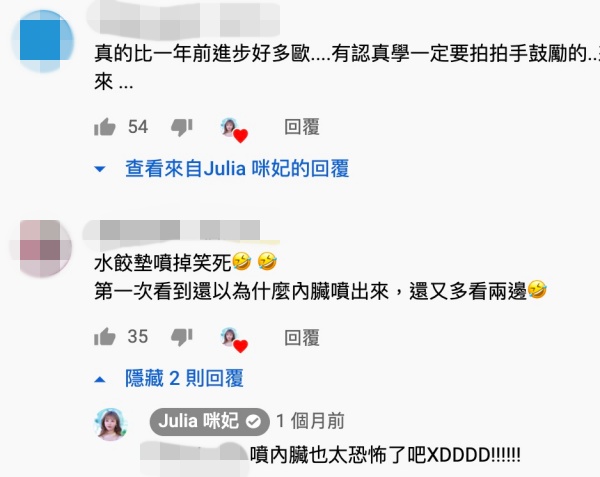Open the blue avatar of the top commenter

(41, 41)
